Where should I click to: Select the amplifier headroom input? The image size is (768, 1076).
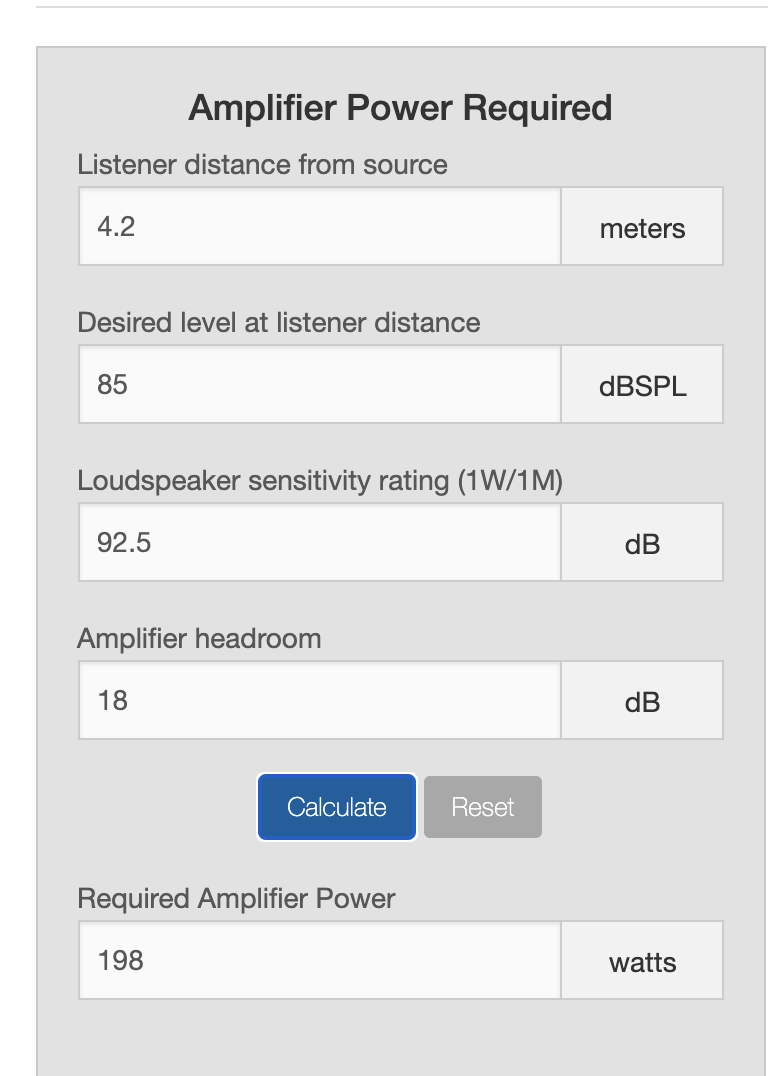tap(320, 700)
